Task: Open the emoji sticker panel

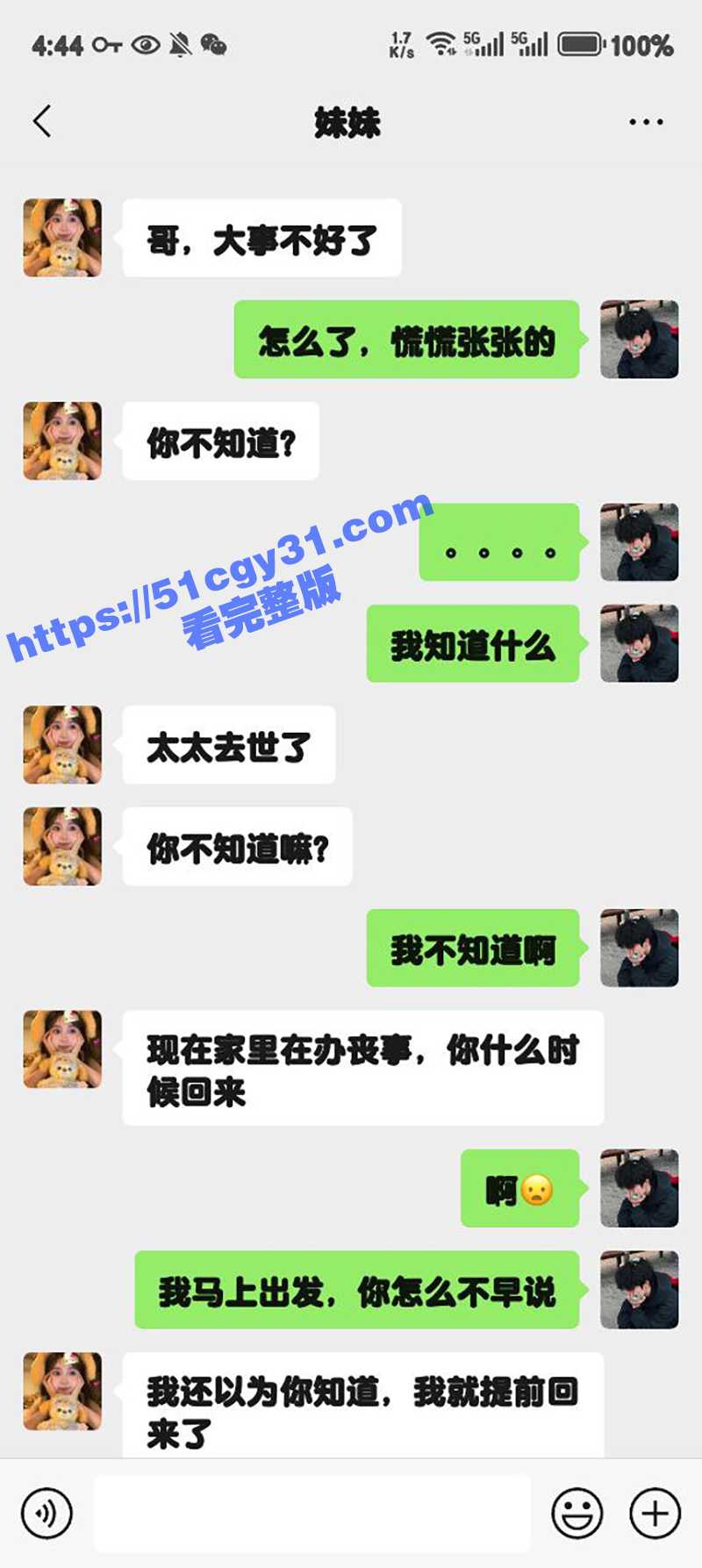Action: (x=577, y=1513)
